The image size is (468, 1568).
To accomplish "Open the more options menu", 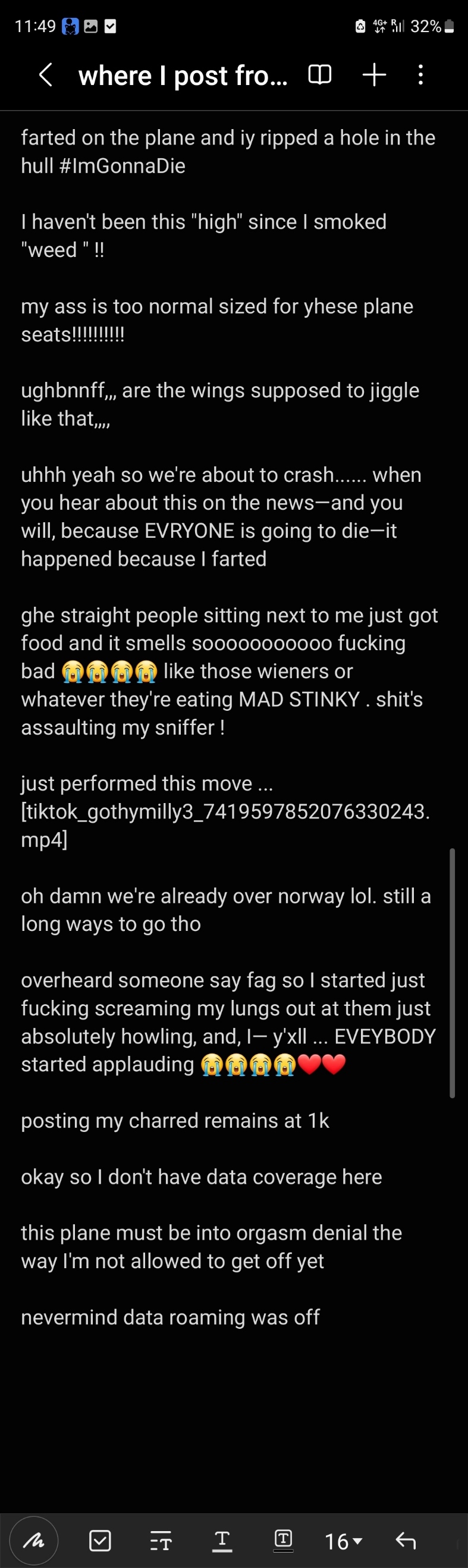I will [420, 75].
